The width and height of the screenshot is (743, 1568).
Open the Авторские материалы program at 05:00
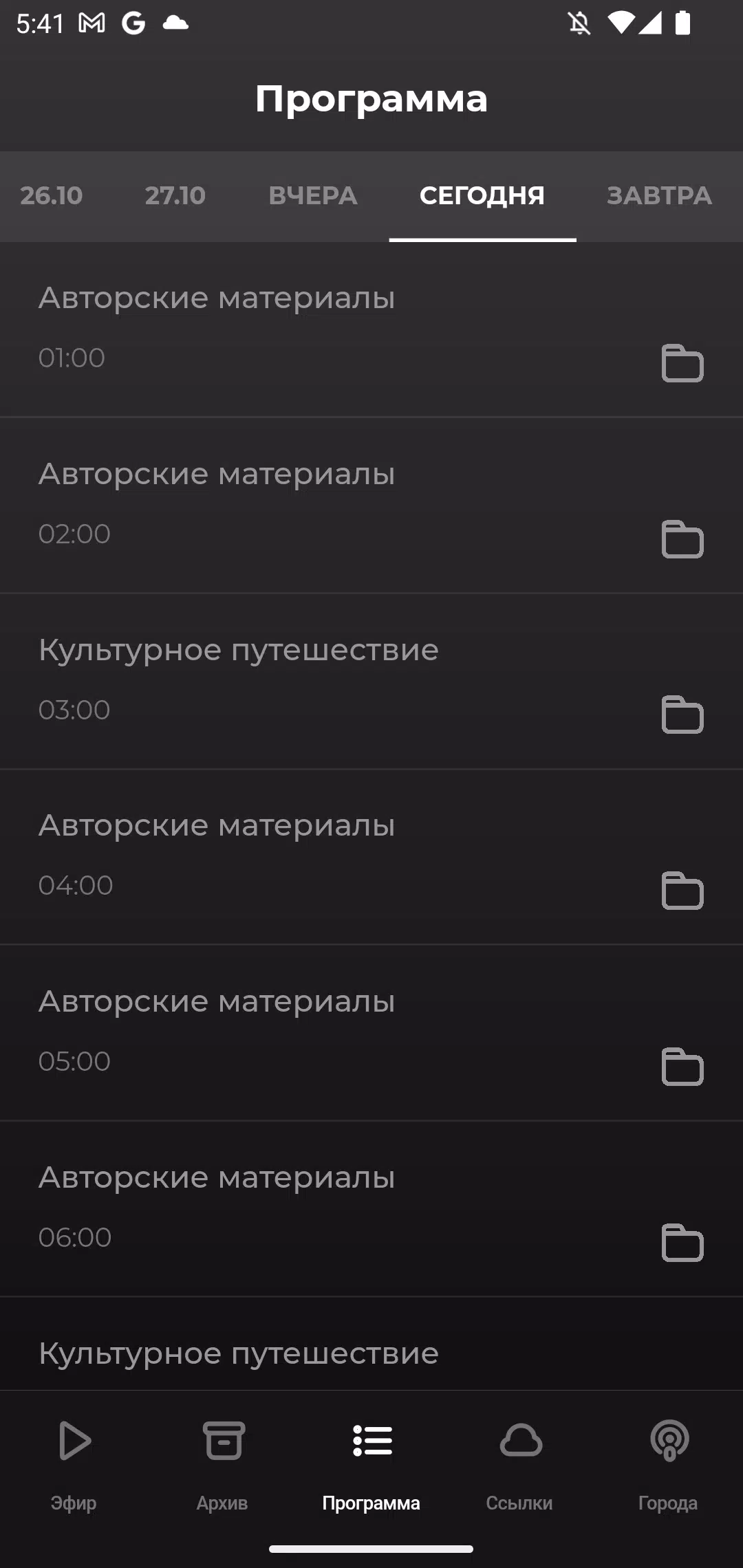217,1002
